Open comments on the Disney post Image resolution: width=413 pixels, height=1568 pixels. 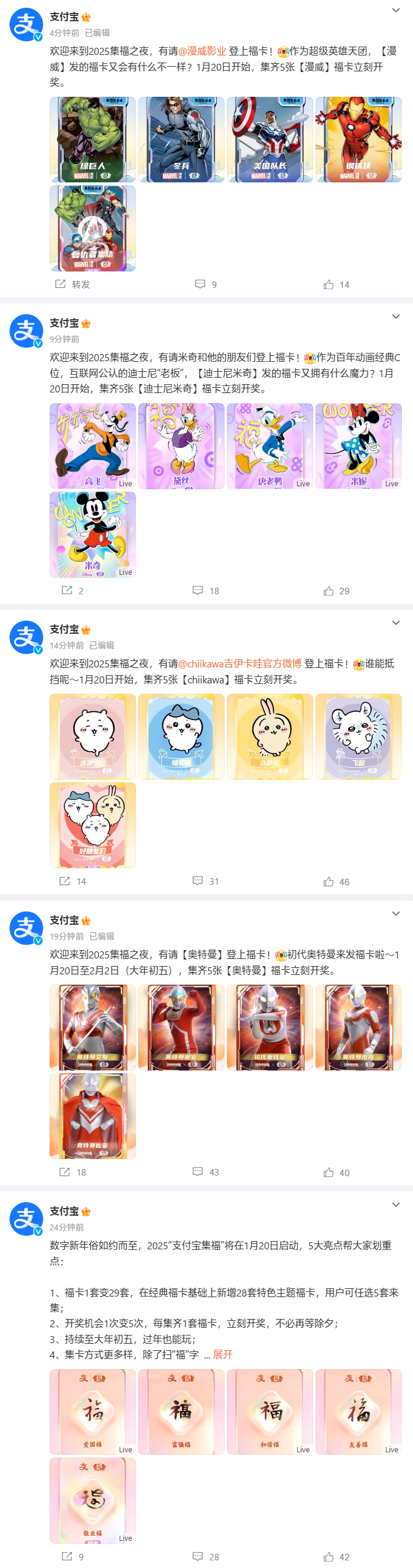[x=205, y=591]
